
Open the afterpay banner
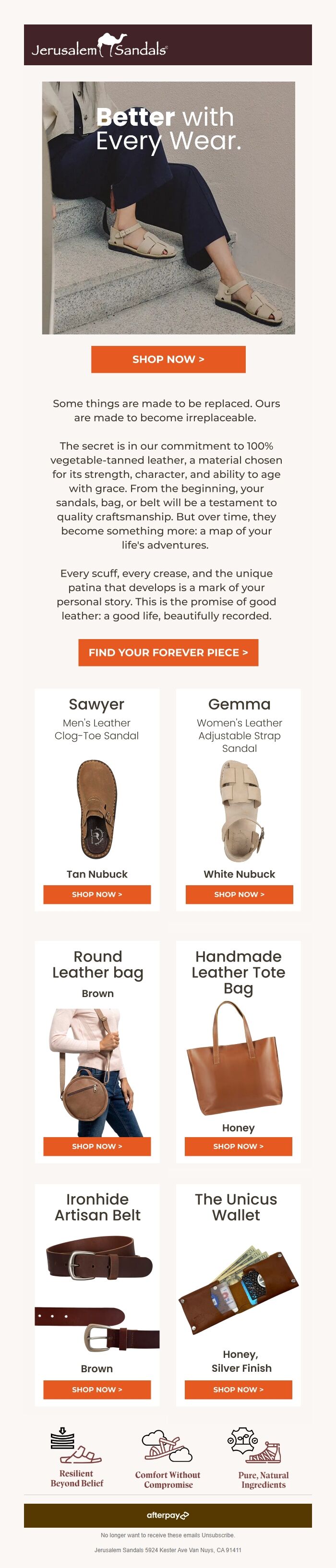[168, 1515]
